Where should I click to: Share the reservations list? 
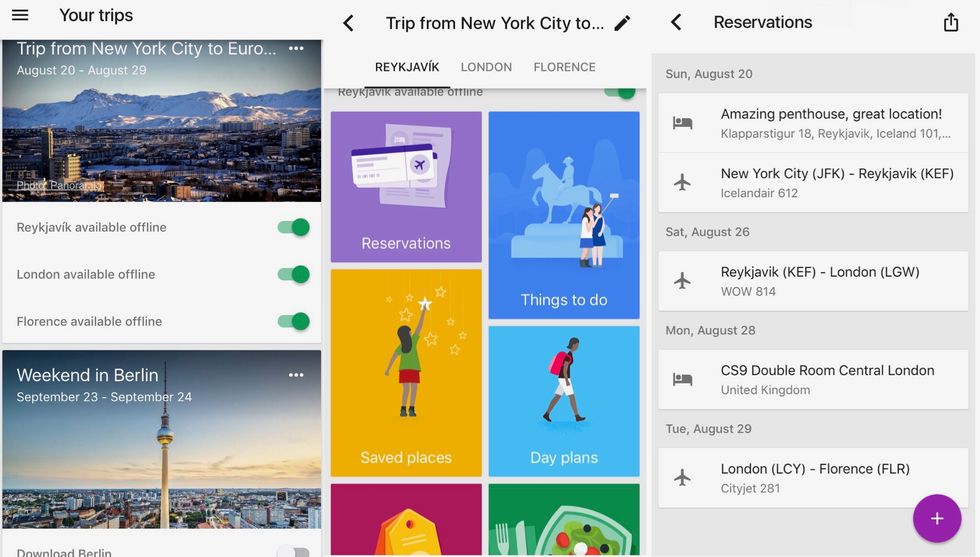(x=950, y=22)
